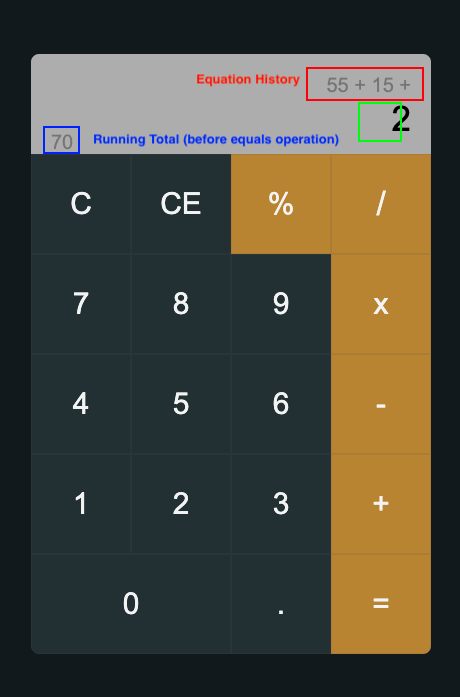The height and width of the screenshot is (697, 460).
Task: Add a decimal point
Action: (281, 604)
